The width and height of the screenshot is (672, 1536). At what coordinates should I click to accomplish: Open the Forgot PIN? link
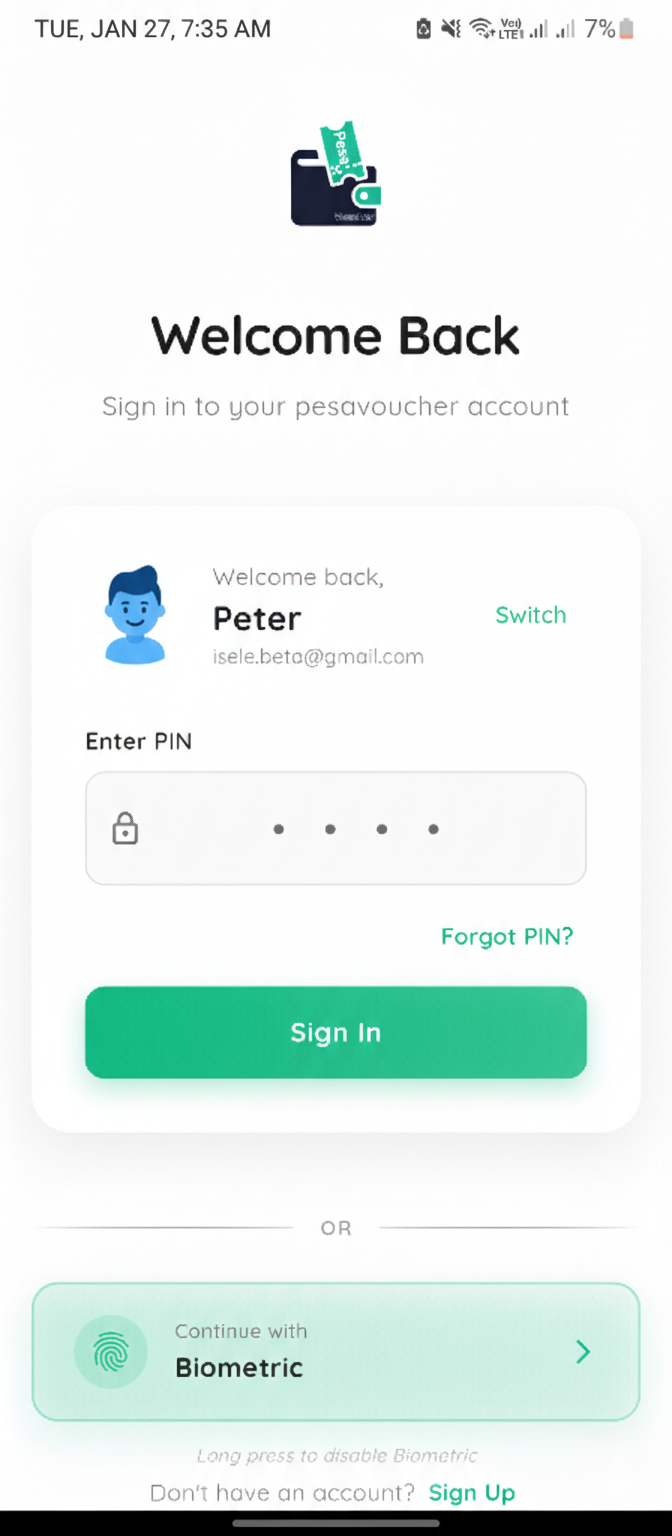point(507,937)
